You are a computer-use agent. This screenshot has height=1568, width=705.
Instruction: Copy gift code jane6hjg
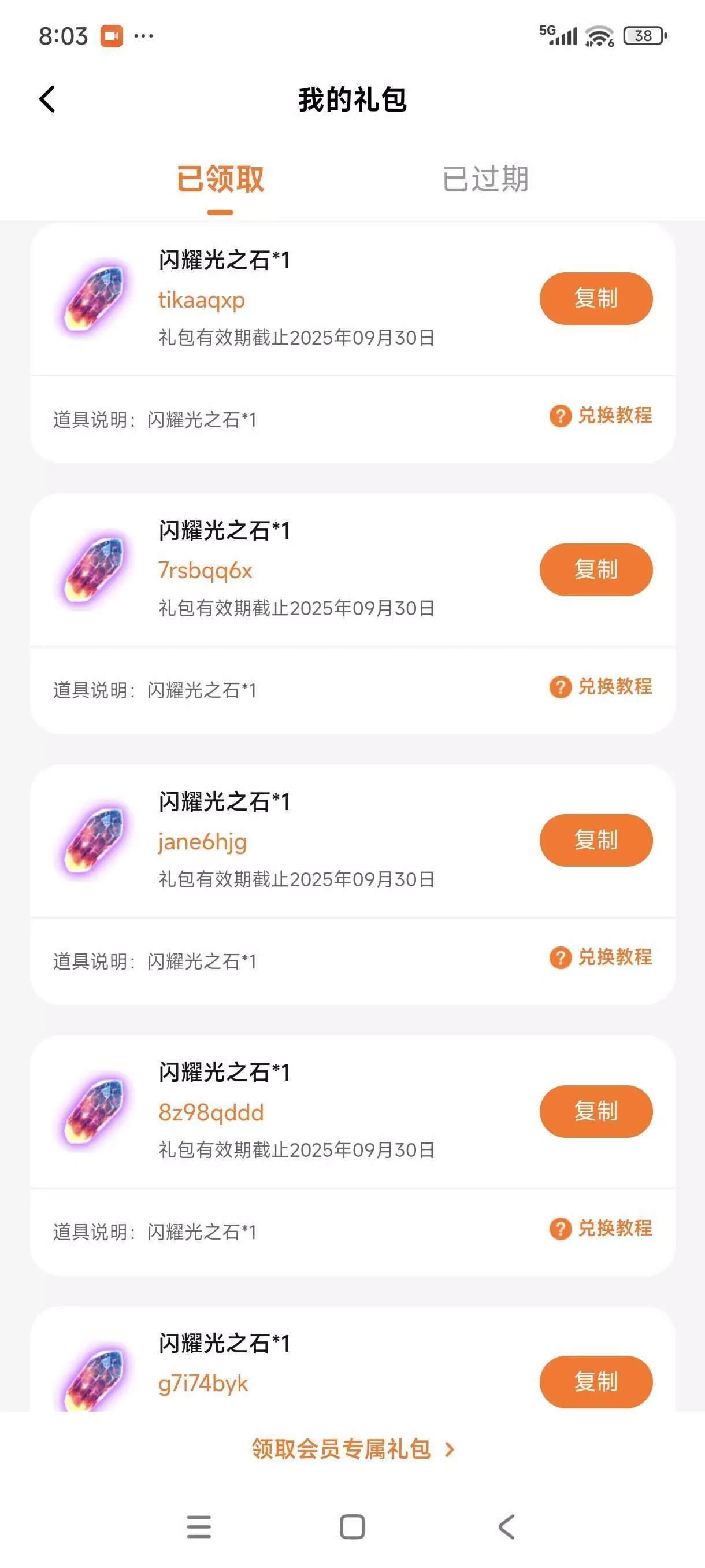point(596,840)
